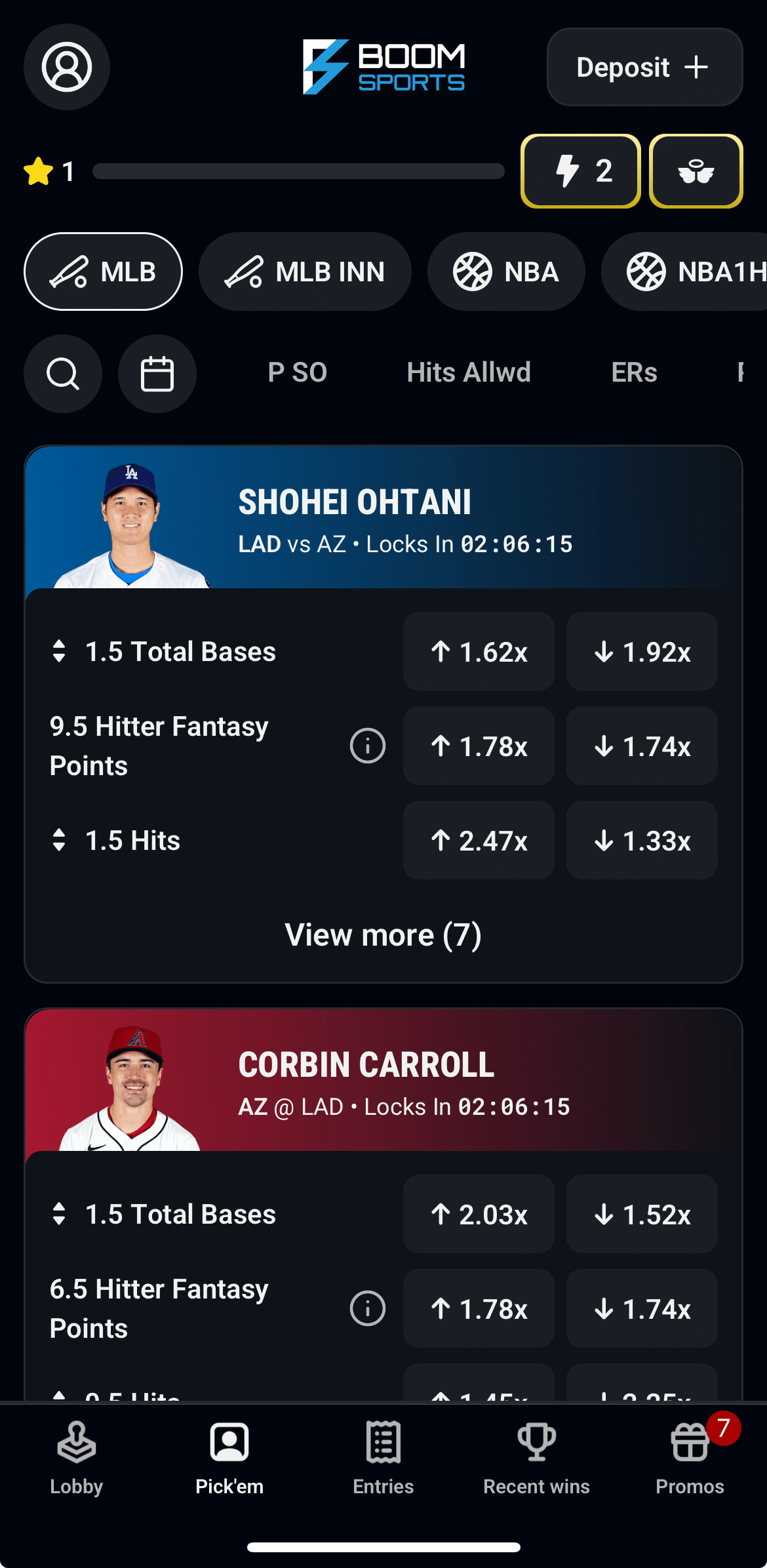Select the MLB INN sport chip
Screen dimensions: 767x1568
tap(305, 271)
